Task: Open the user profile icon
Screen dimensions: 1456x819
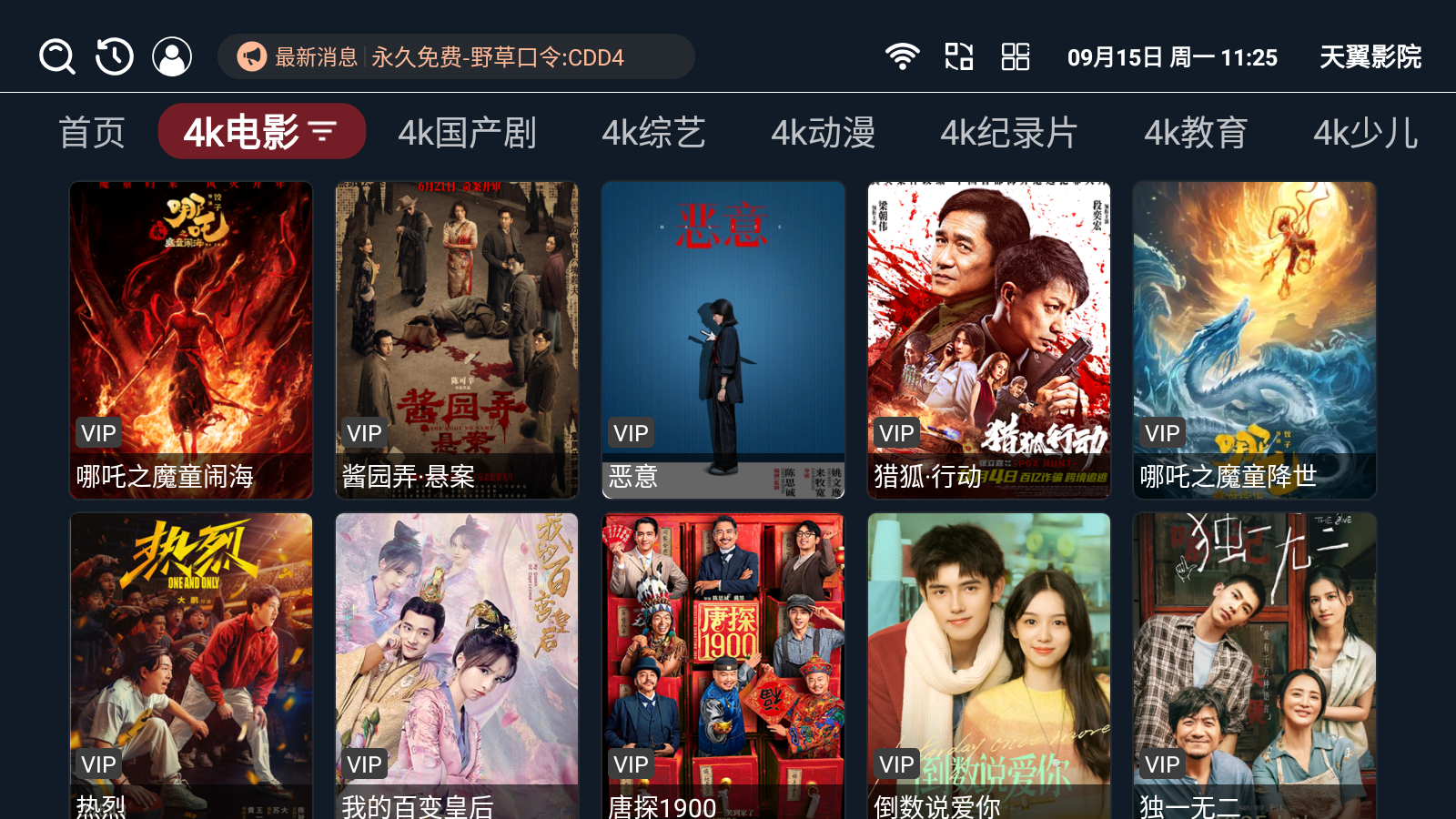Action: pyautogui.click(x=172, y=56)
